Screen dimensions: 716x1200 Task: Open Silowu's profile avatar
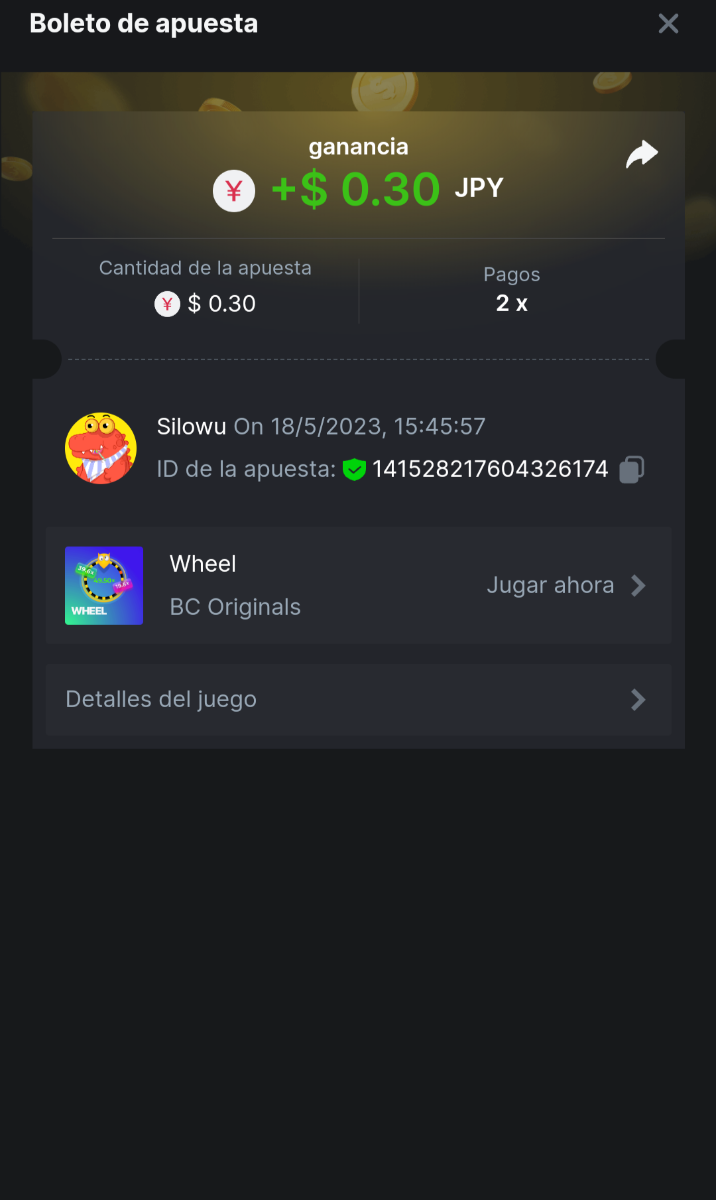click(x=101, y=449)
